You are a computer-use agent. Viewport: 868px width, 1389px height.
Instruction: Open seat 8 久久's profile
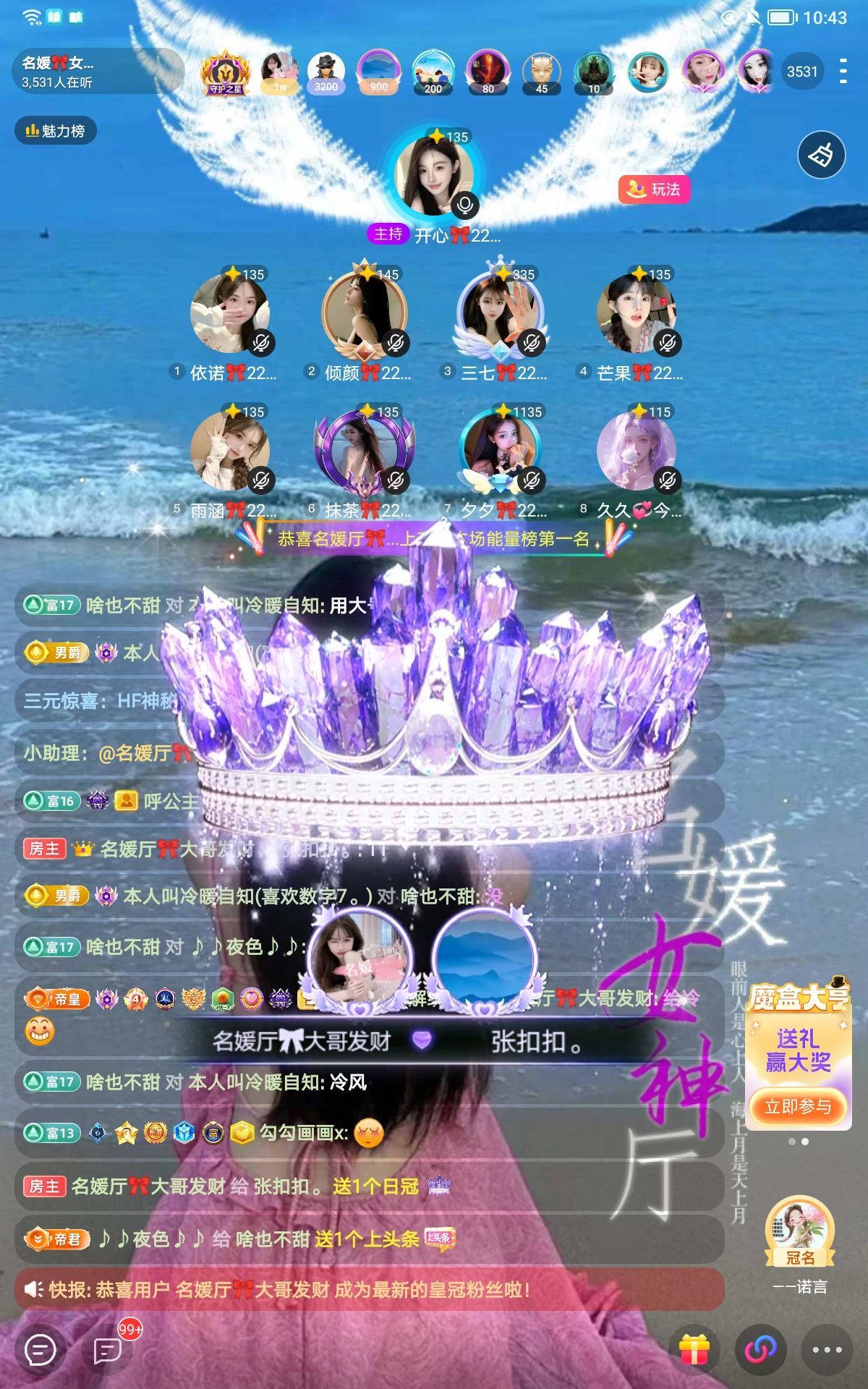[x=636, y=451]
